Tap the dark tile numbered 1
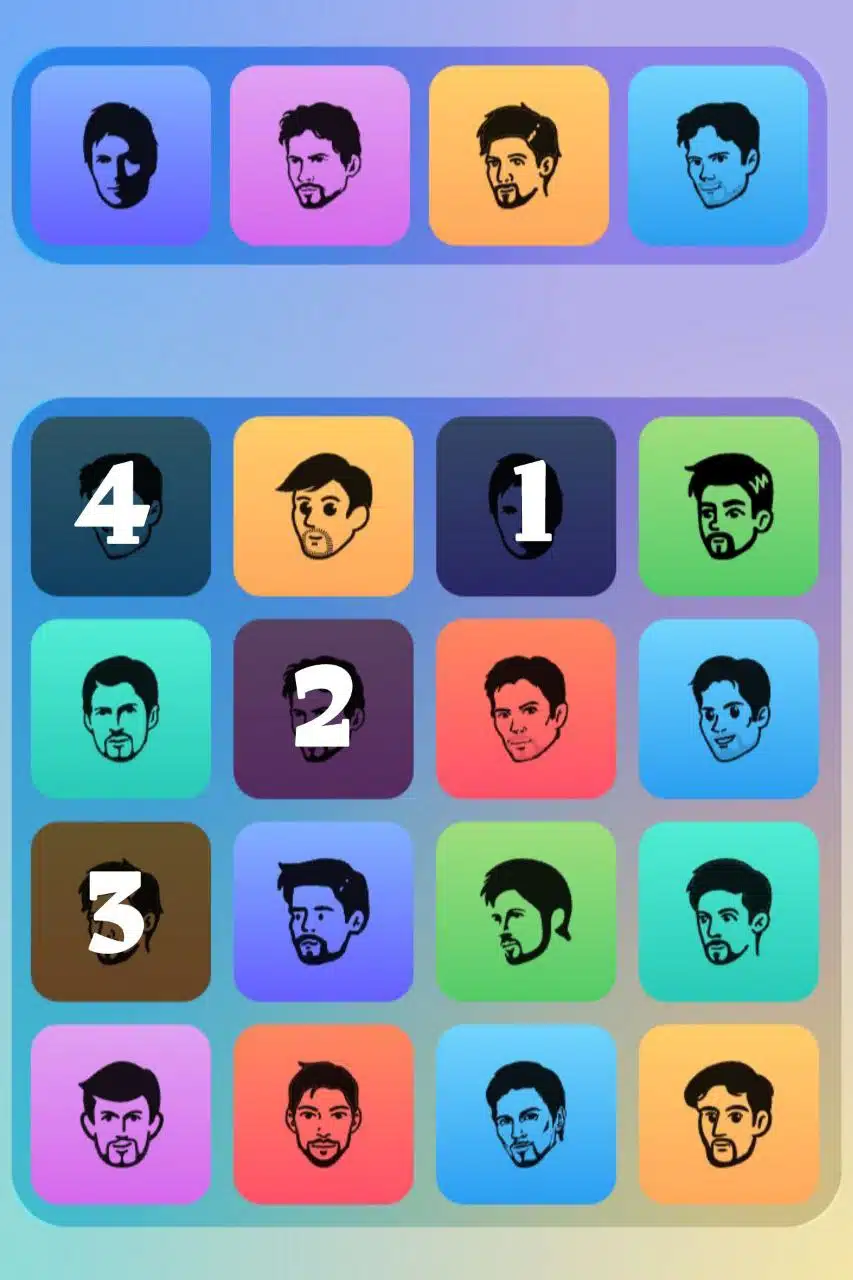This screenshot has height=1280, width=853. [x=526, y=506]
